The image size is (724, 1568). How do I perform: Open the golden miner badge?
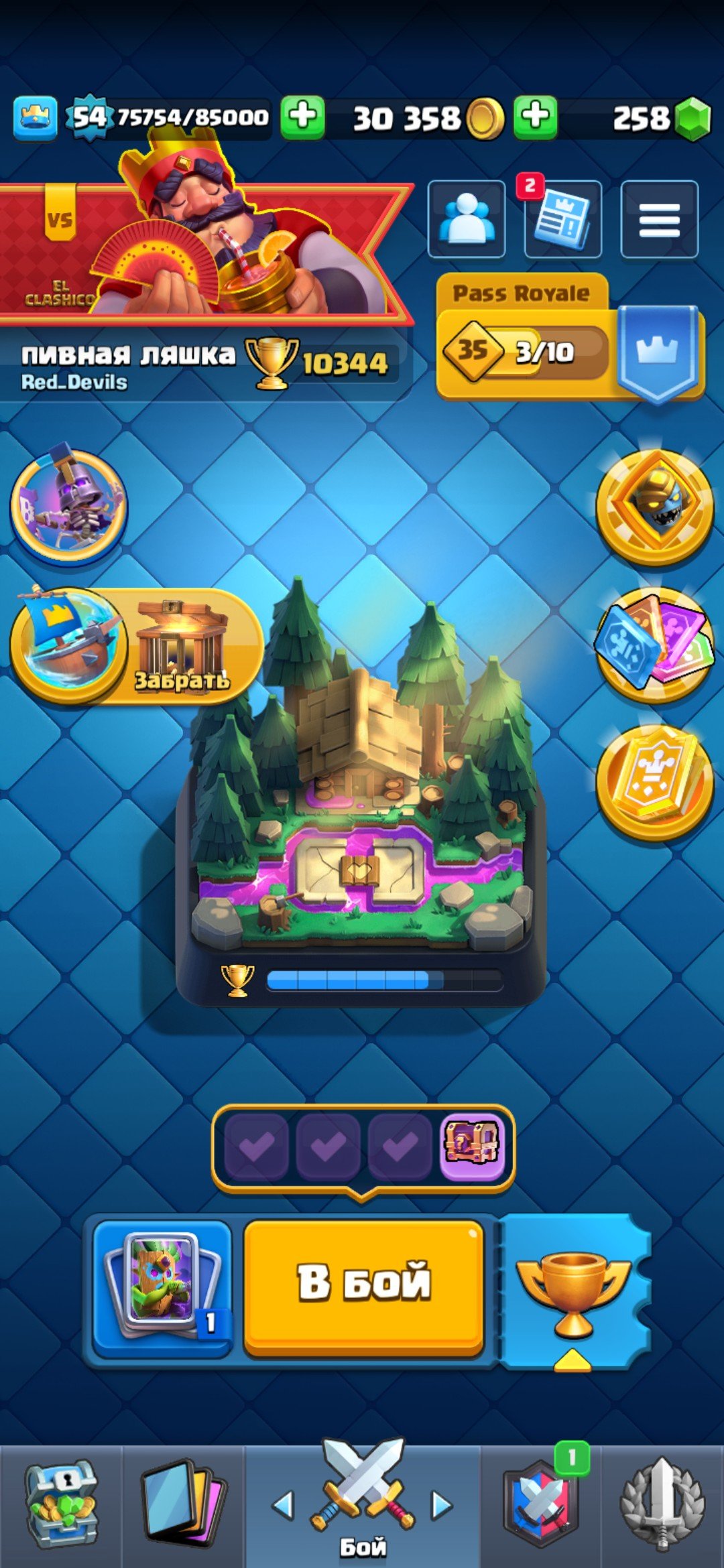pyautogui.click(x=655, y=507)
